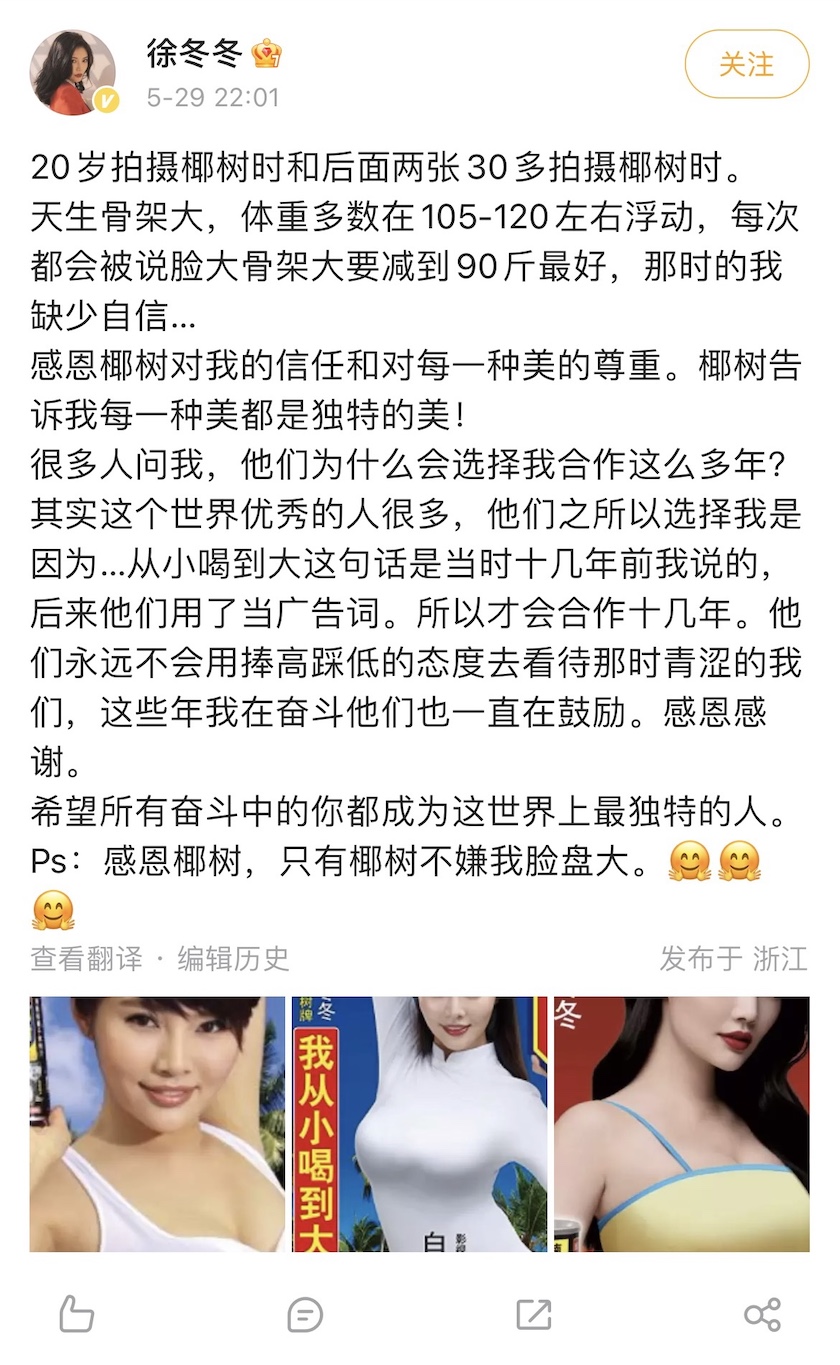Open 徐冬冬's profile avatar

coord(74,73)
